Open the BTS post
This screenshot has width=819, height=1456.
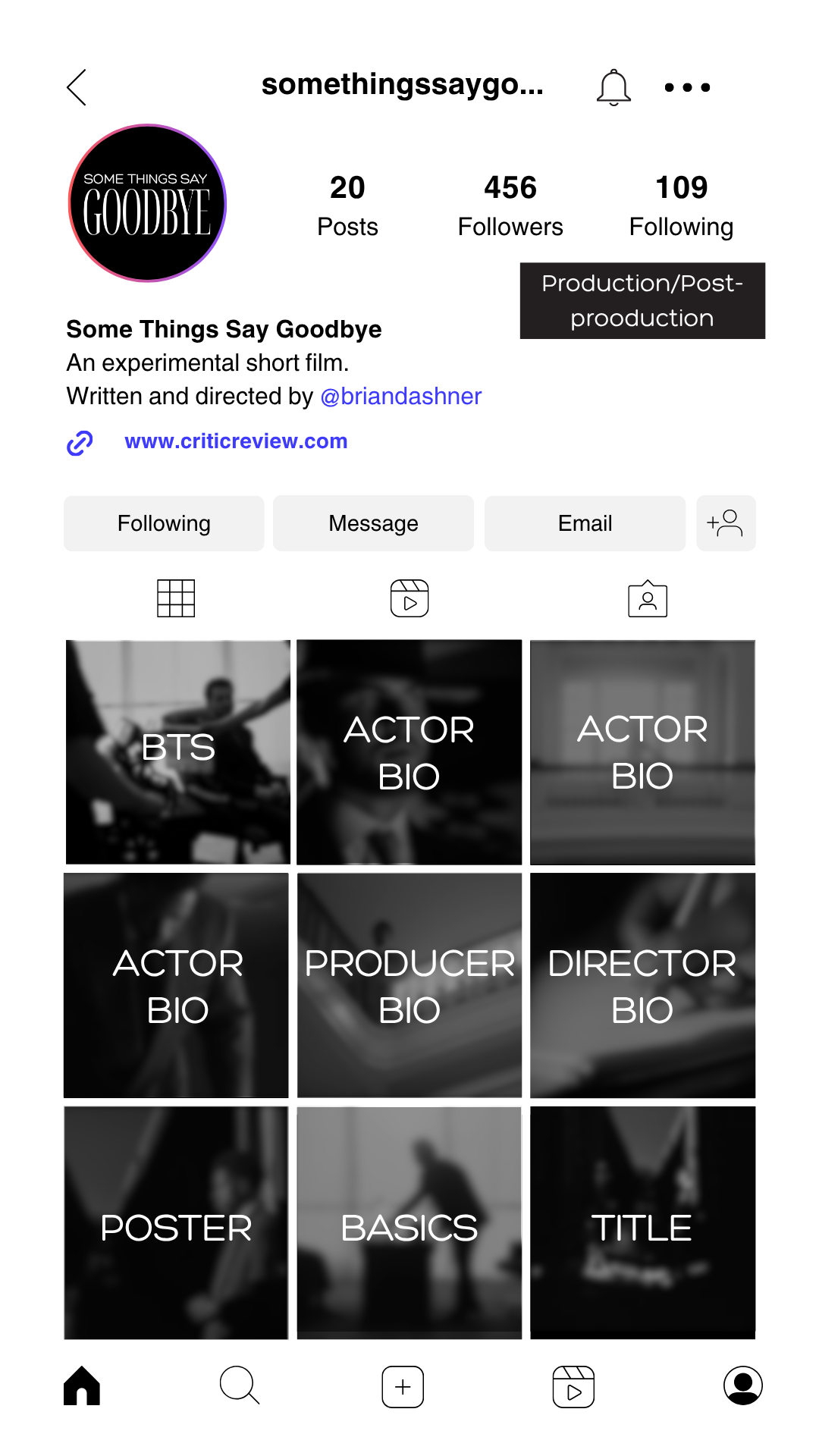click(178, 752)
